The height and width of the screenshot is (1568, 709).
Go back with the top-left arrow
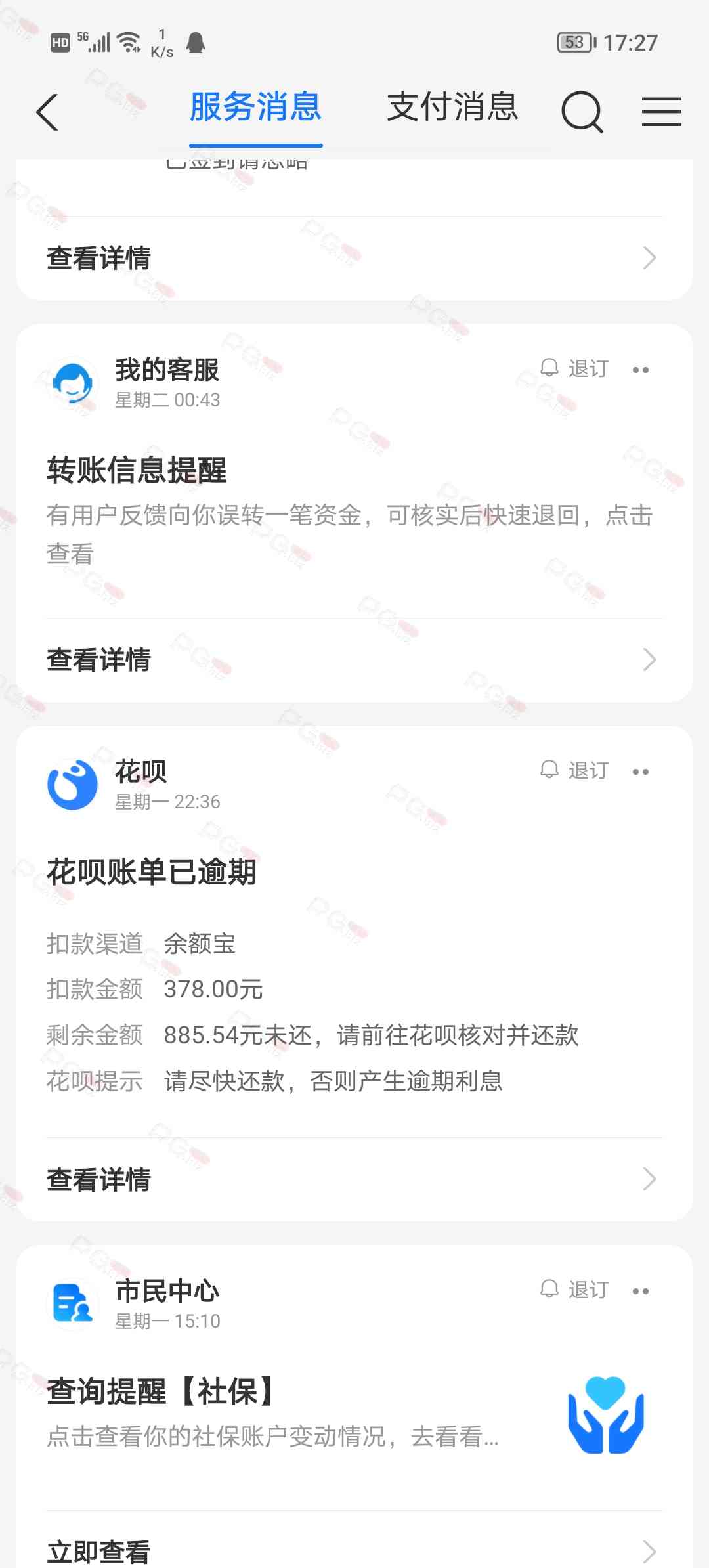(x=47, y=112)
